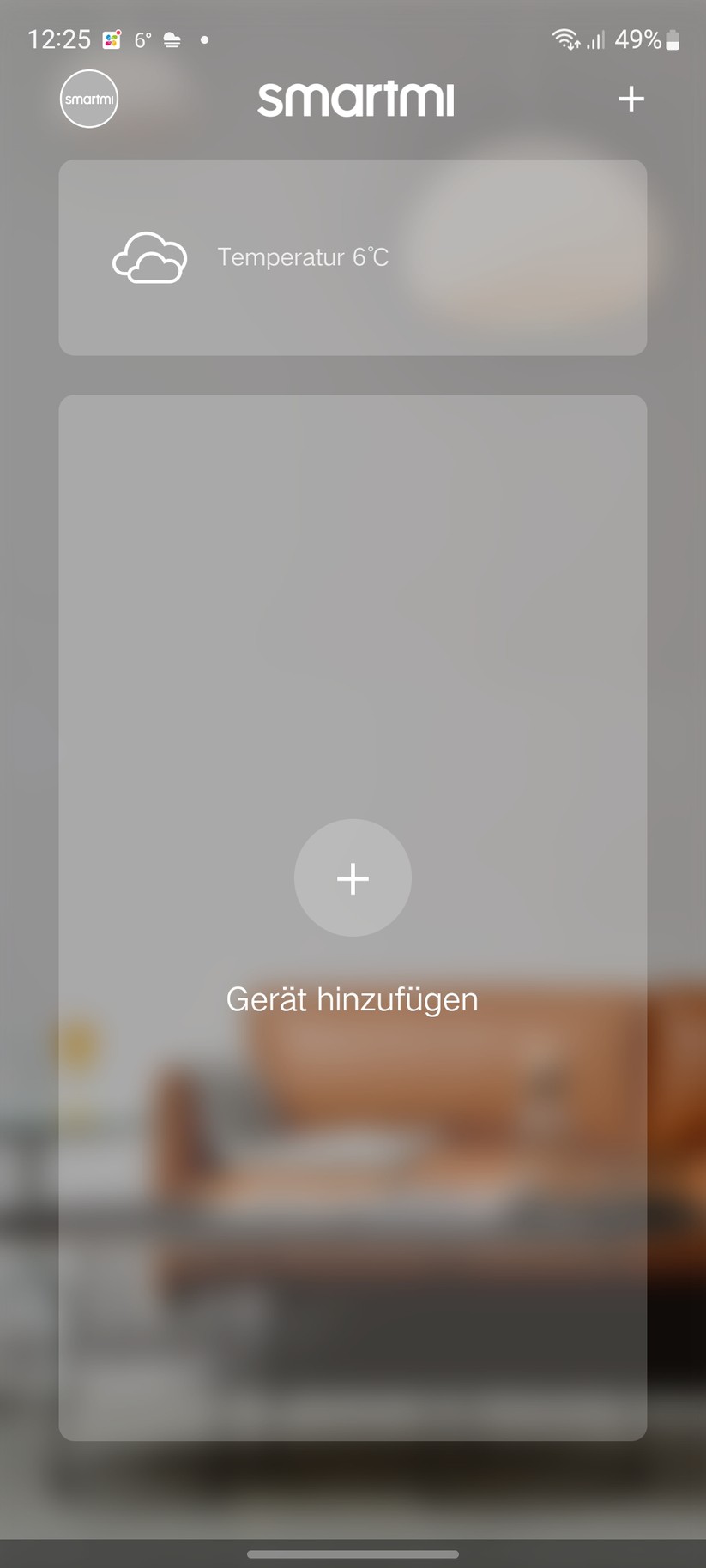706x1568 pixels.
Task: Tap the battery icon in the status bar
Action: point(672,39)
